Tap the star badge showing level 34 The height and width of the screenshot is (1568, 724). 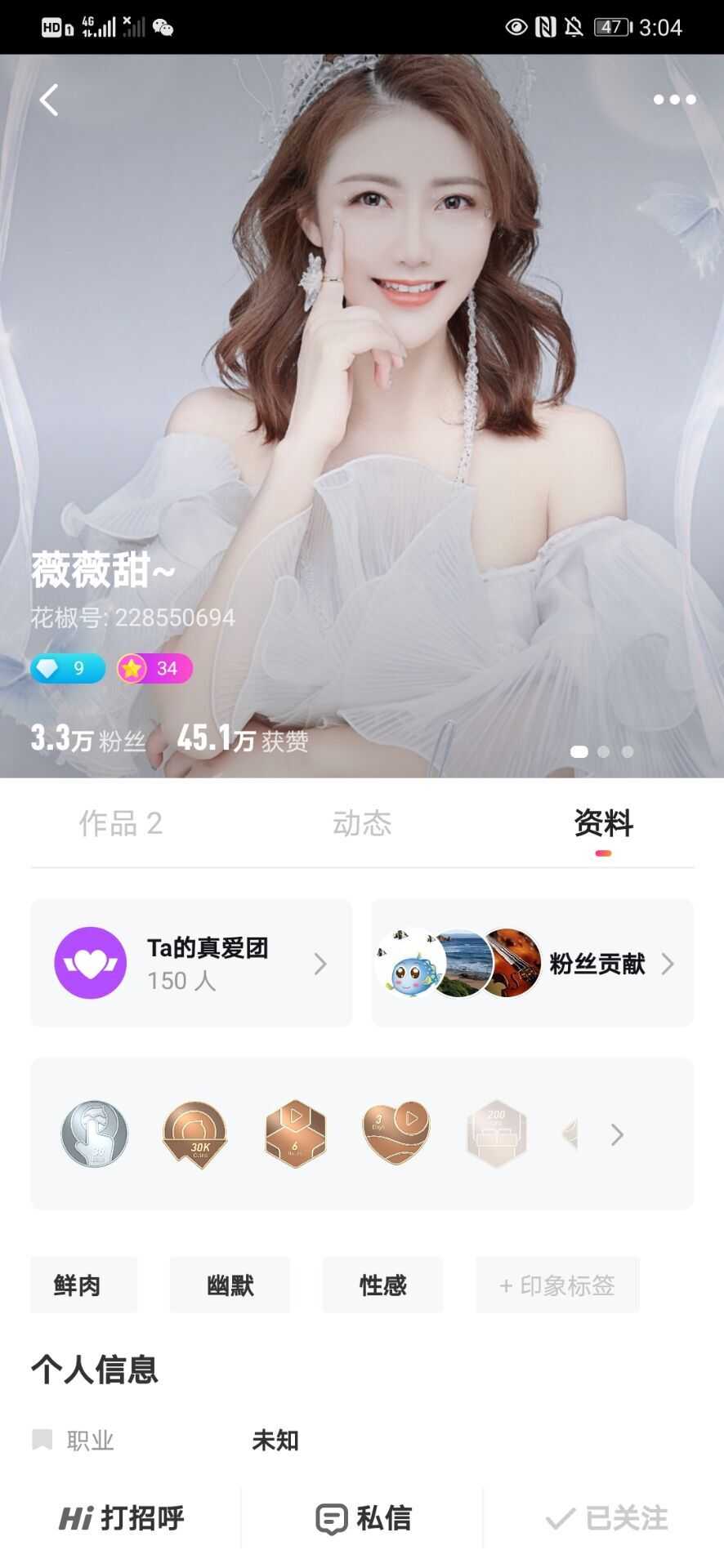154,669
